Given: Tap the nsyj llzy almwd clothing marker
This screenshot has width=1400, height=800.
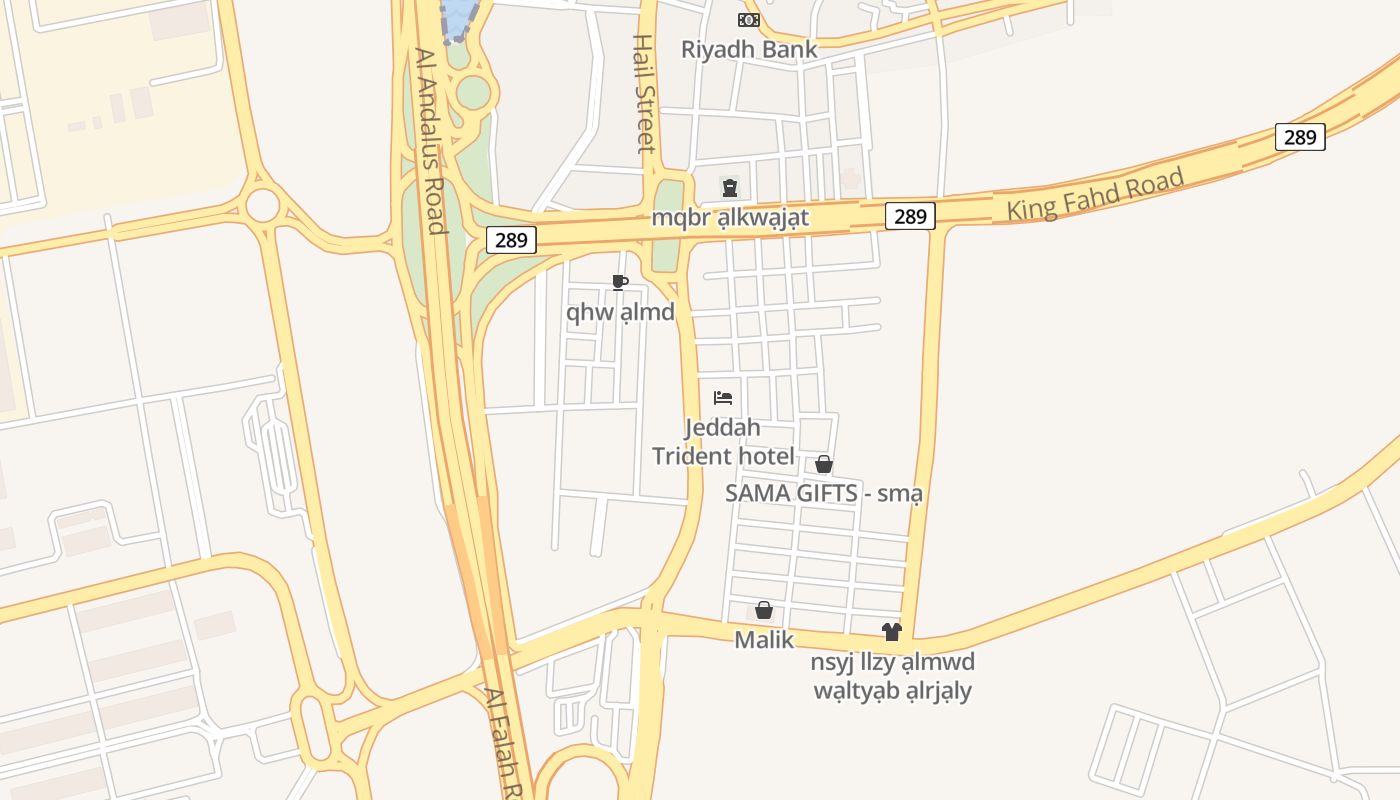Looking at the screenshot, I should (892, 632).
